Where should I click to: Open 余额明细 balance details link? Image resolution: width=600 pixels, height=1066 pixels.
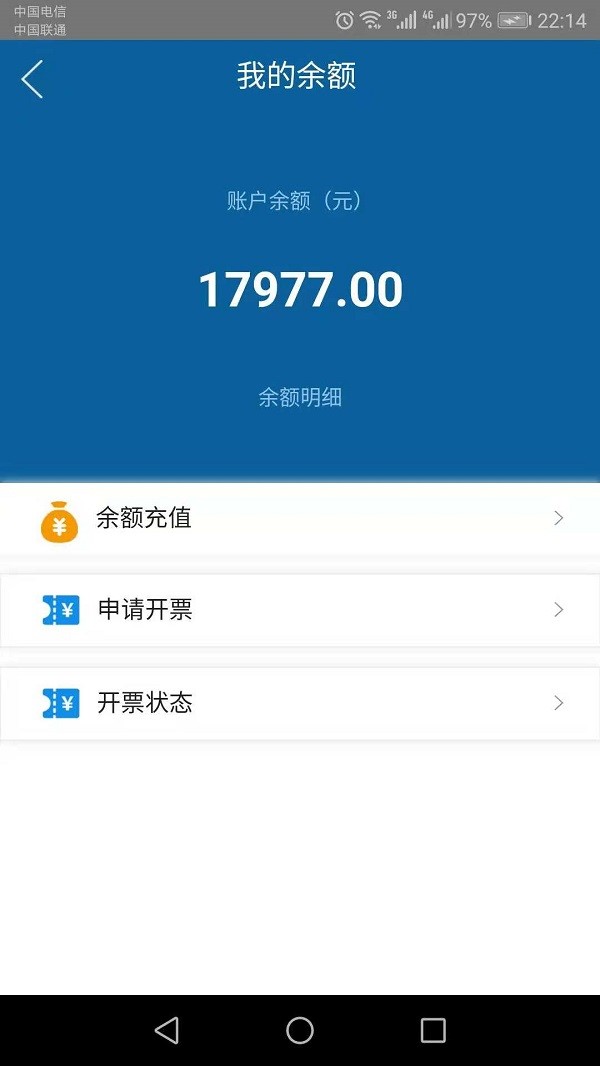[x=300, y=398]
